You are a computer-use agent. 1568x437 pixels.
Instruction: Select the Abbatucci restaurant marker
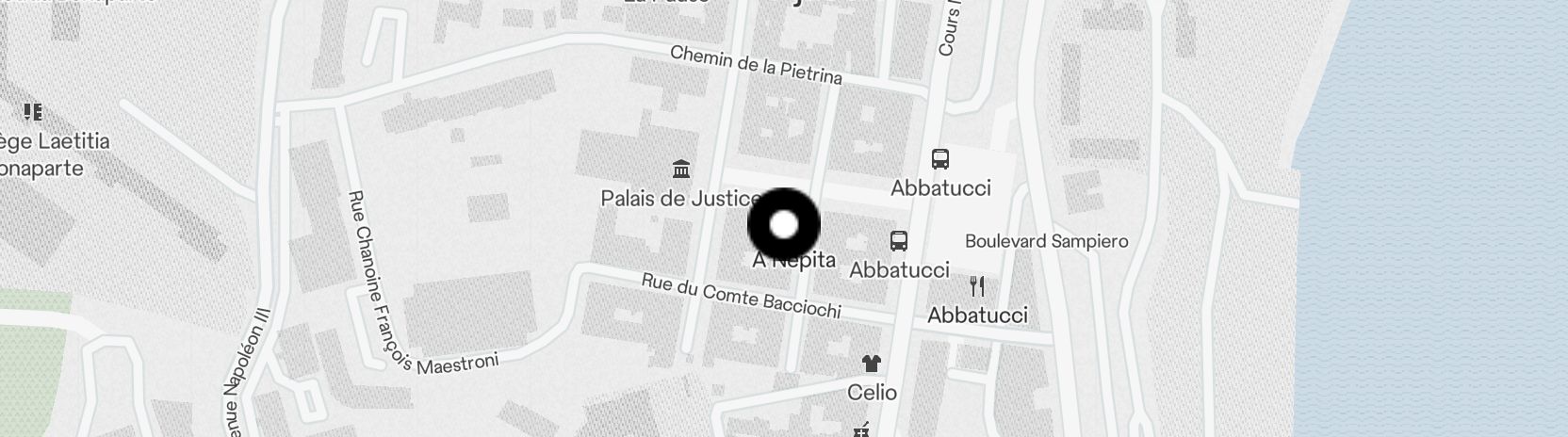click(x=977, y=286)
